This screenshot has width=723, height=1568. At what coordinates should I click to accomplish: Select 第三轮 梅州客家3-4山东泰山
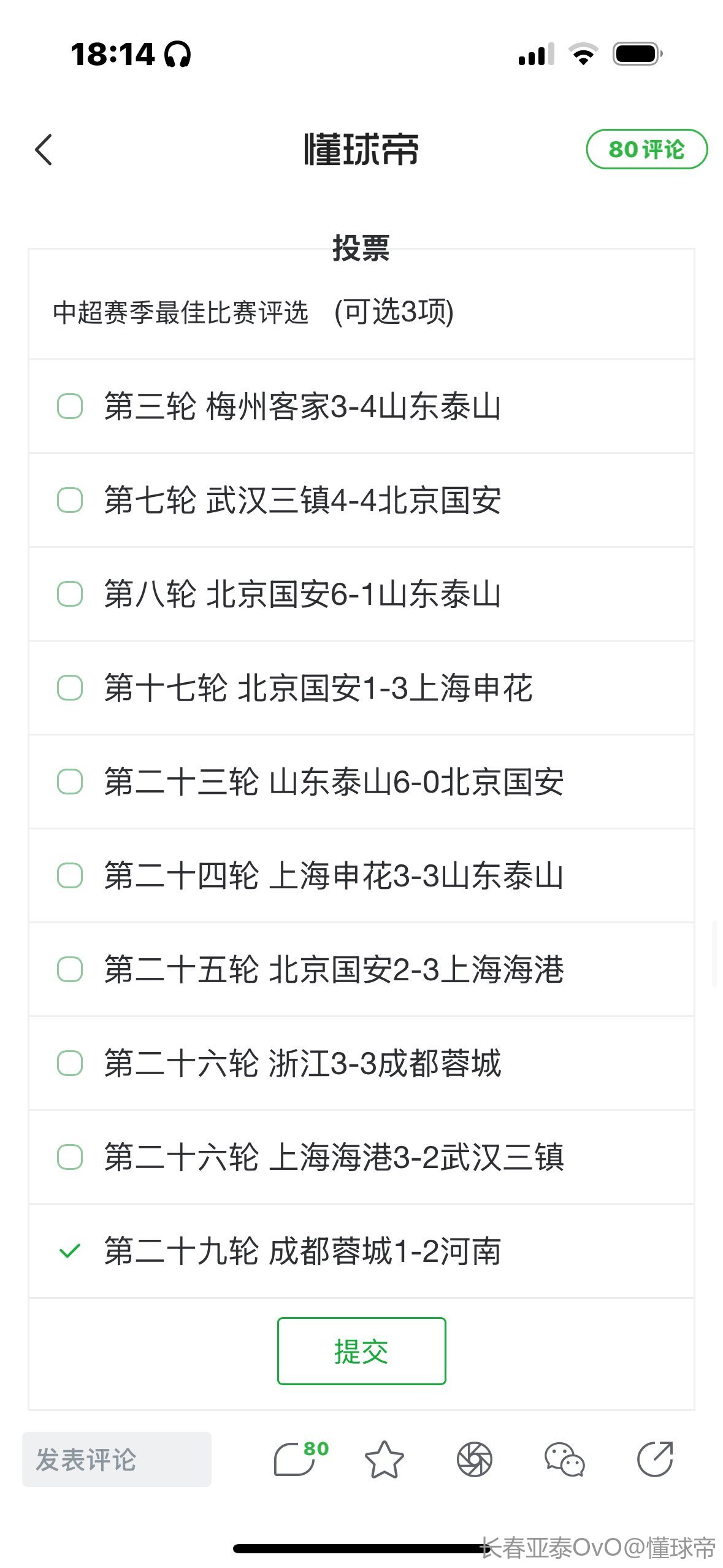[70, 406]
